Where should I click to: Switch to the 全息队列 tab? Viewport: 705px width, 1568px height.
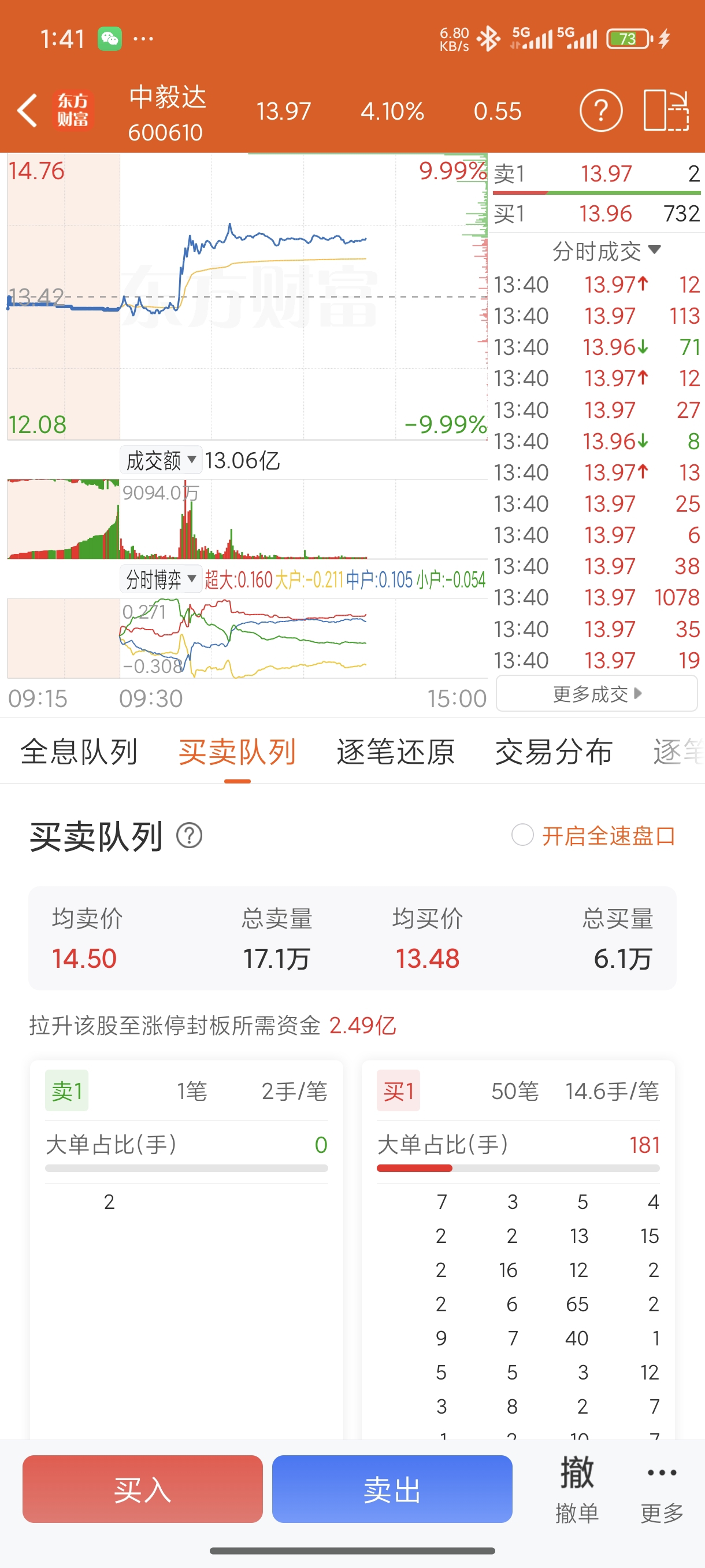(79, 752)
